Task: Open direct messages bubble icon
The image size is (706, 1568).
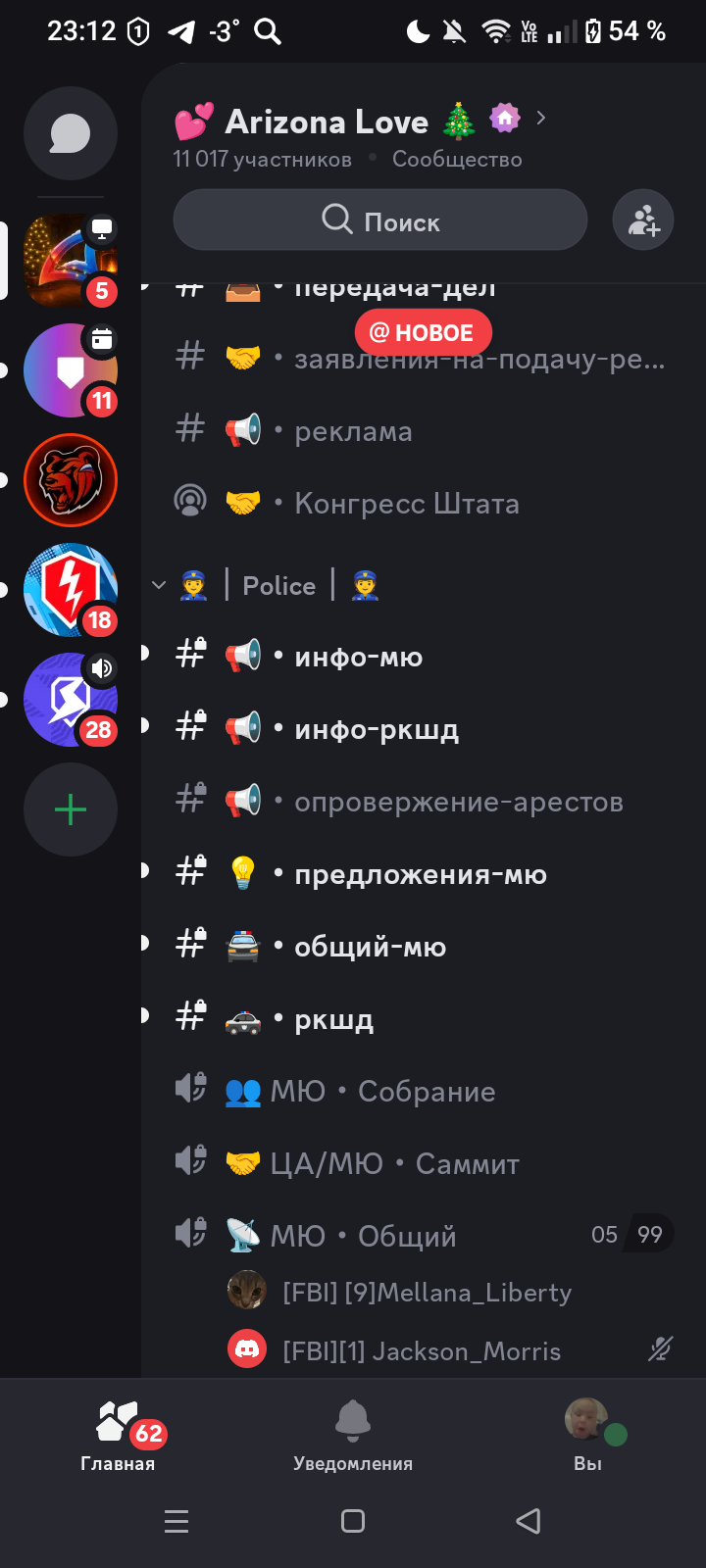Action: pos(71,133)
